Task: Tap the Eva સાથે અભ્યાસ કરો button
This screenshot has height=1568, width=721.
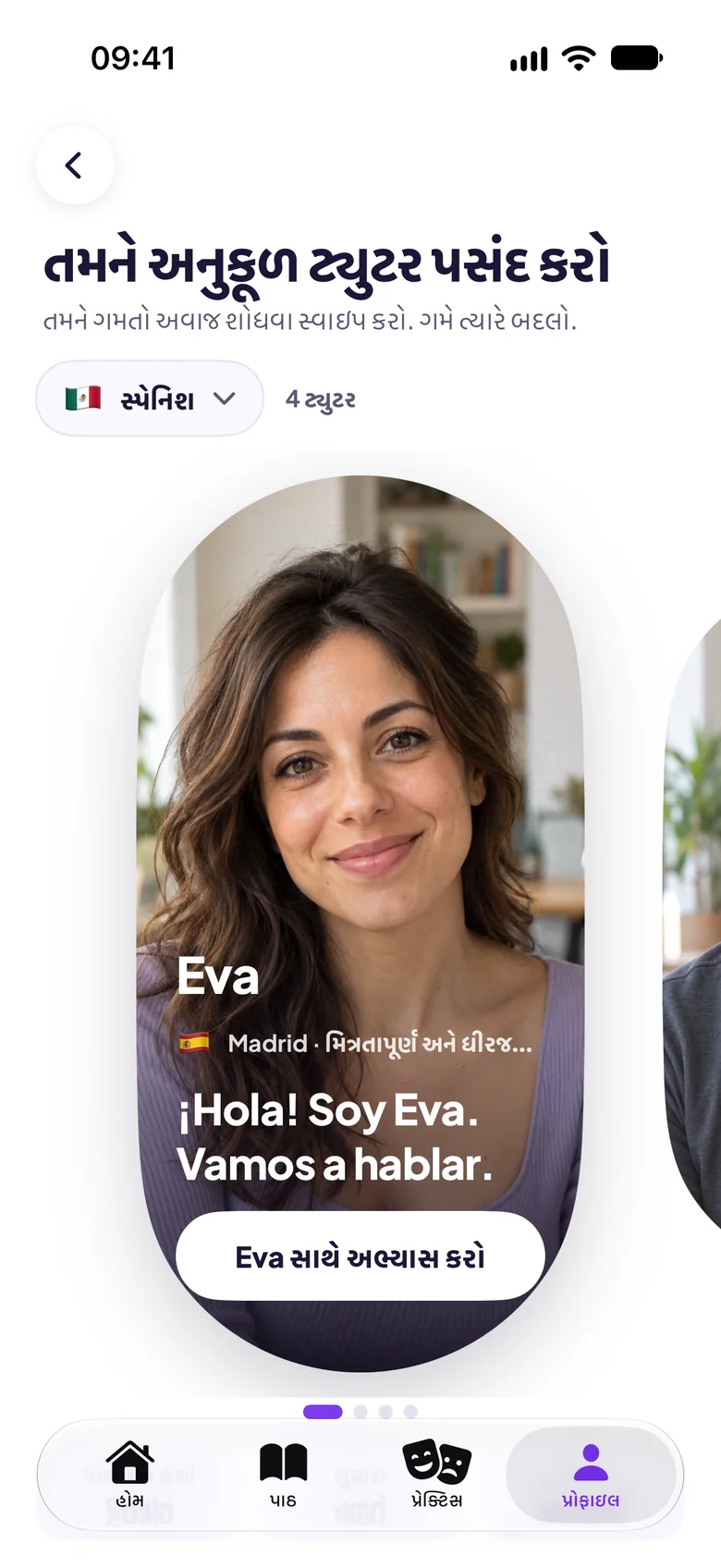Action: (x=360, y=1256)
